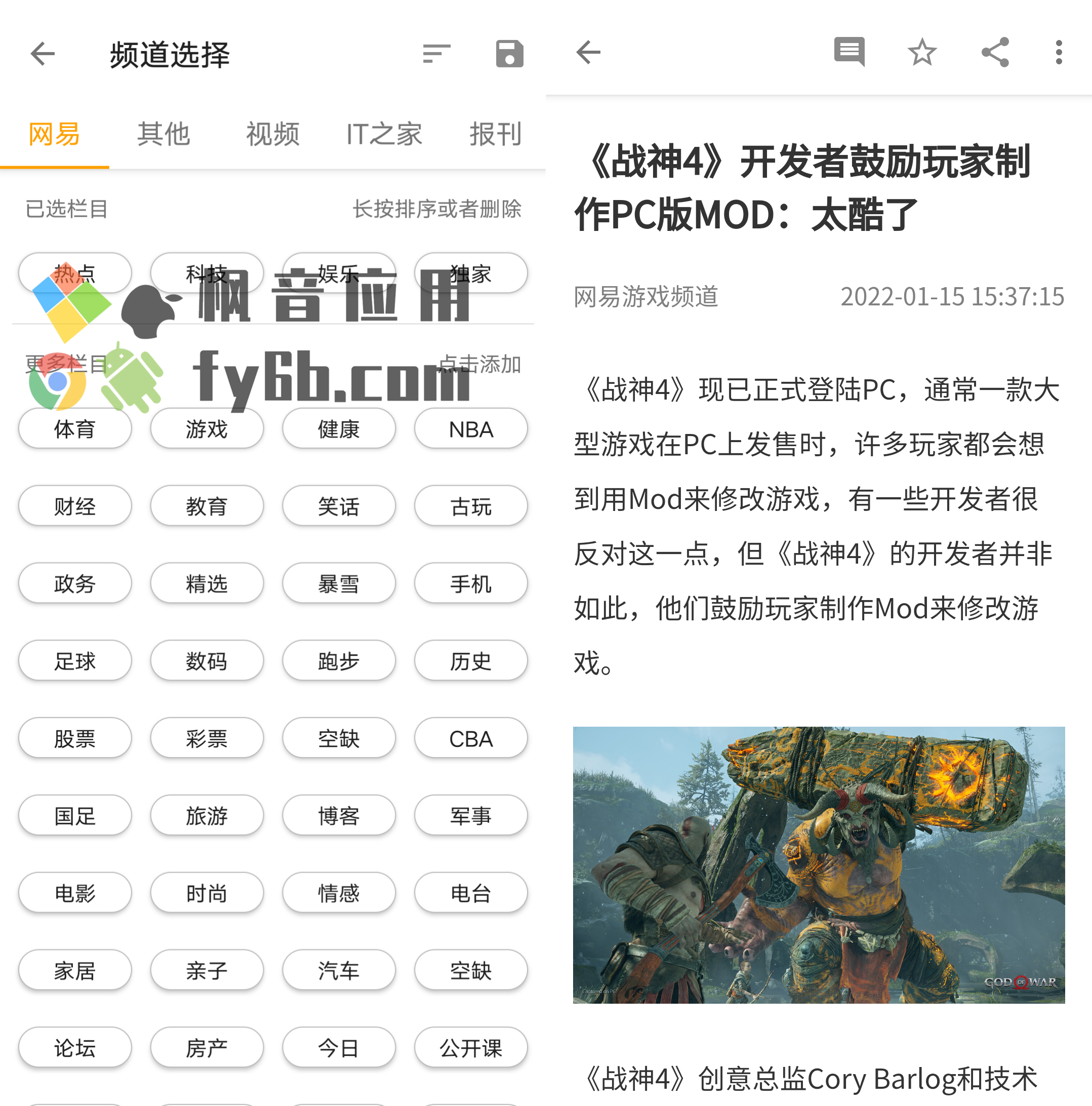Select the 公开课 channel chip

(470, 1048)
